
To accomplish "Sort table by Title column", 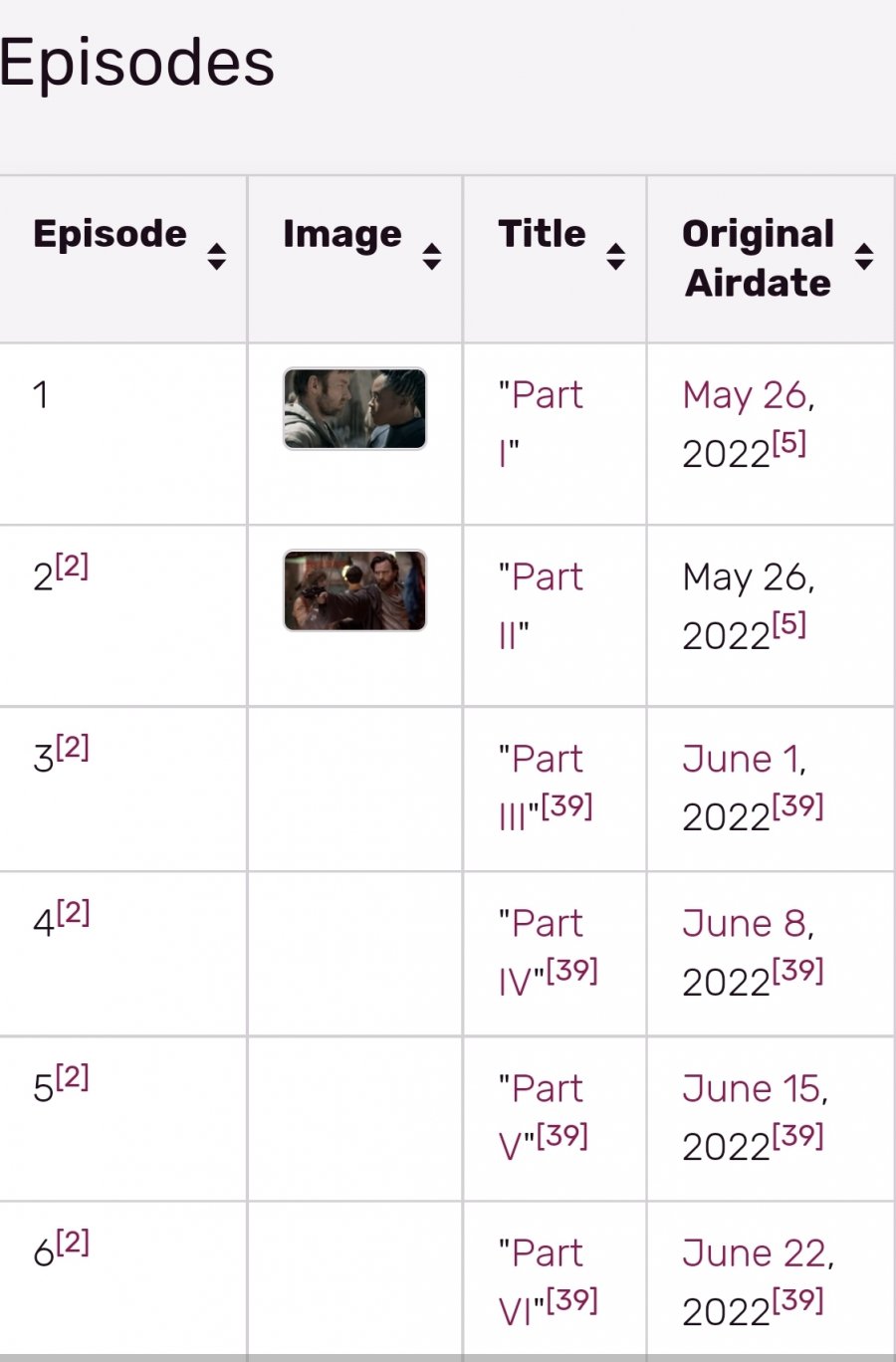I will (x=615, y=257).
